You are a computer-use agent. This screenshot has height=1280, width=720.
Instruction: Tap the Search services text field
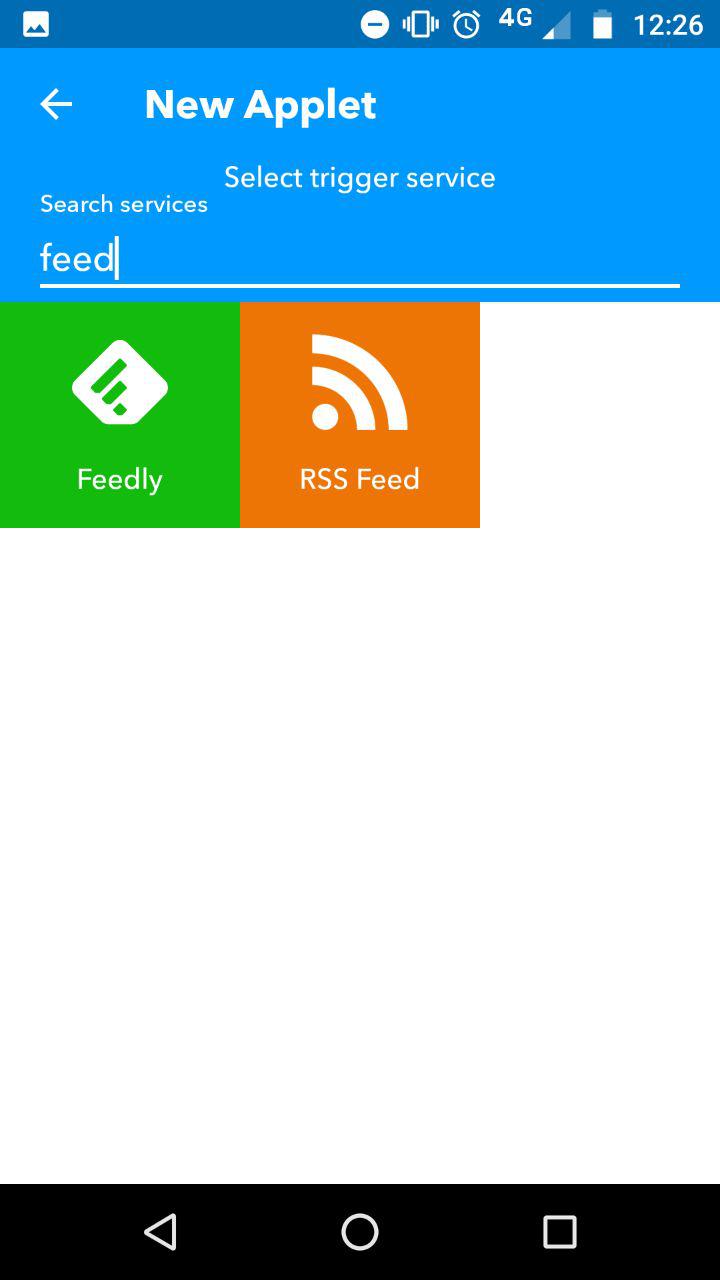point(360,258)
